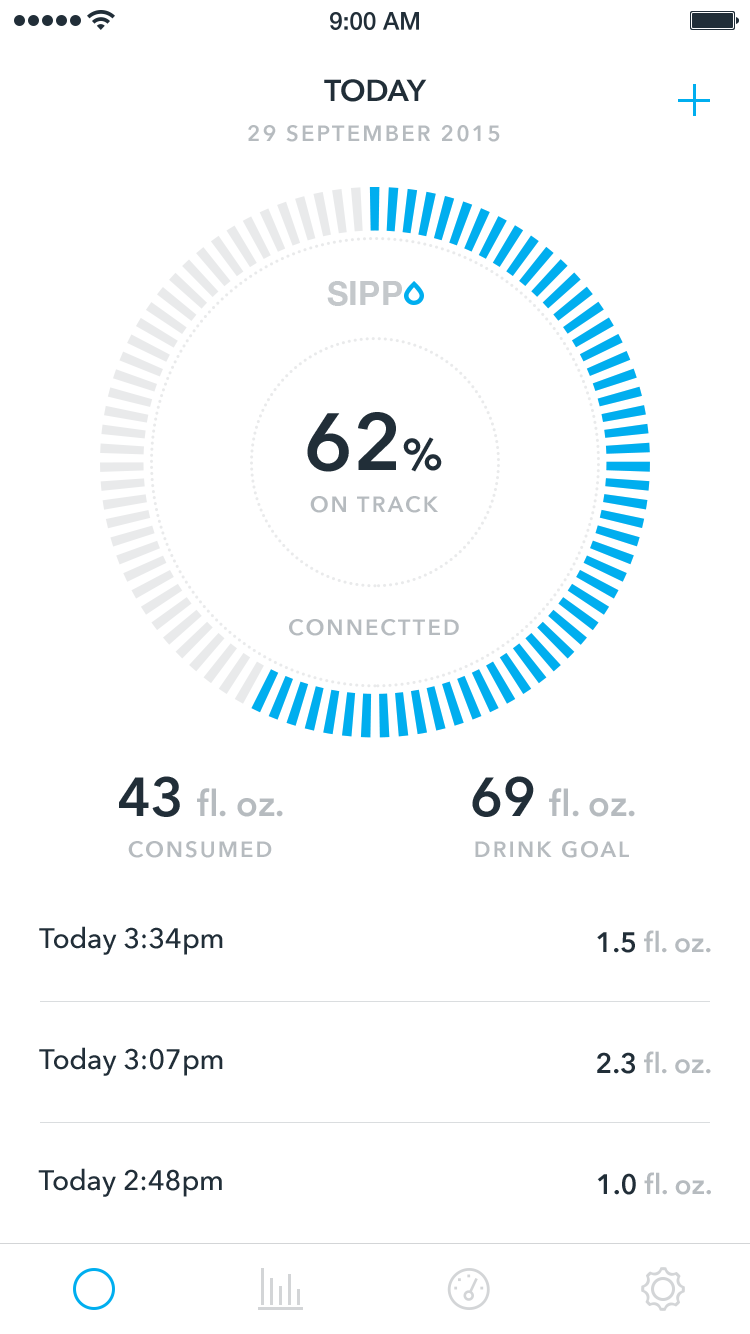Open the Today 3:34pm drink entry
This screenshot has height=1334, width=750.
(375, 941)
